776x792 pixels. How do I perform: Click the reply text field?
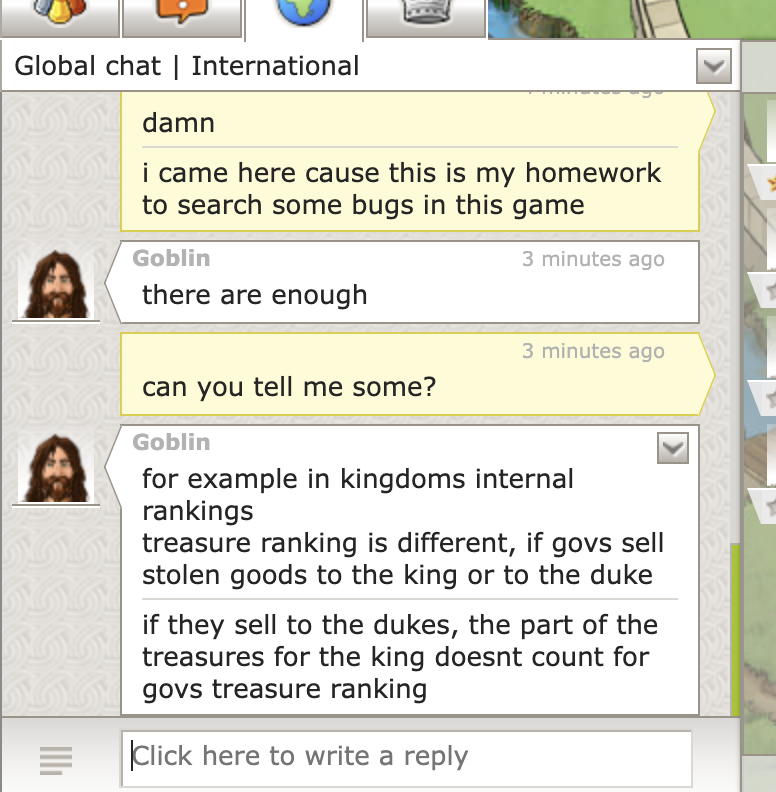pyautogui.click(x=406, y=757)
